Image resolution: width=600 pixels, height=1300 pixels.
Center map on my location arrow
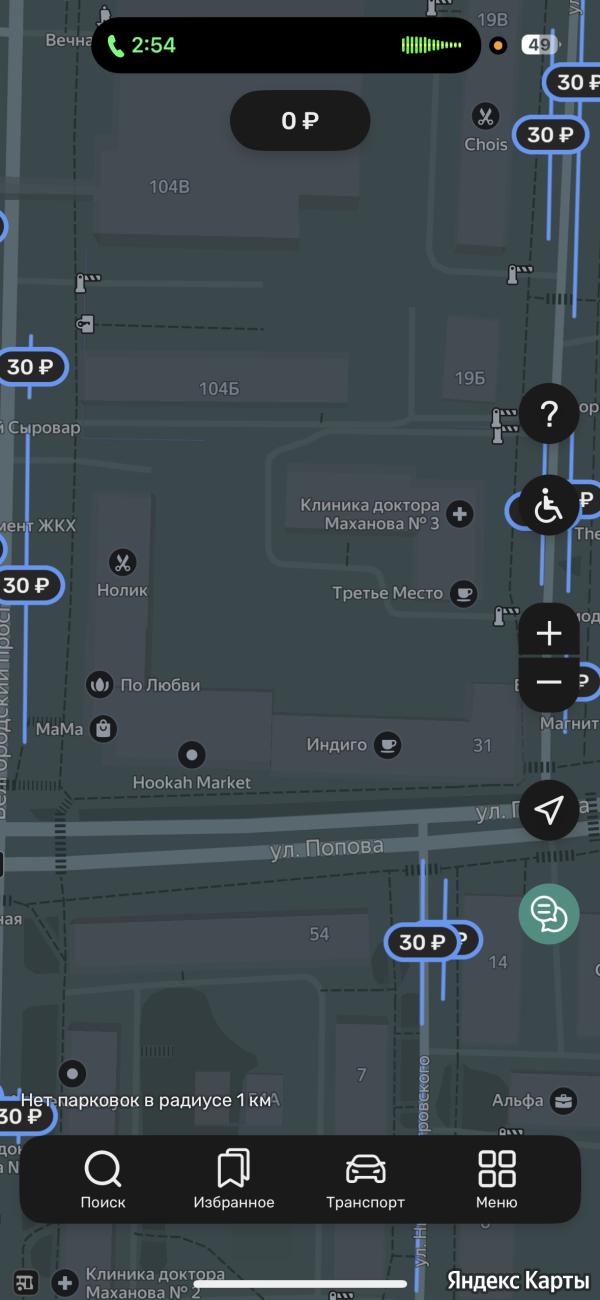click(x=549, y=810)
